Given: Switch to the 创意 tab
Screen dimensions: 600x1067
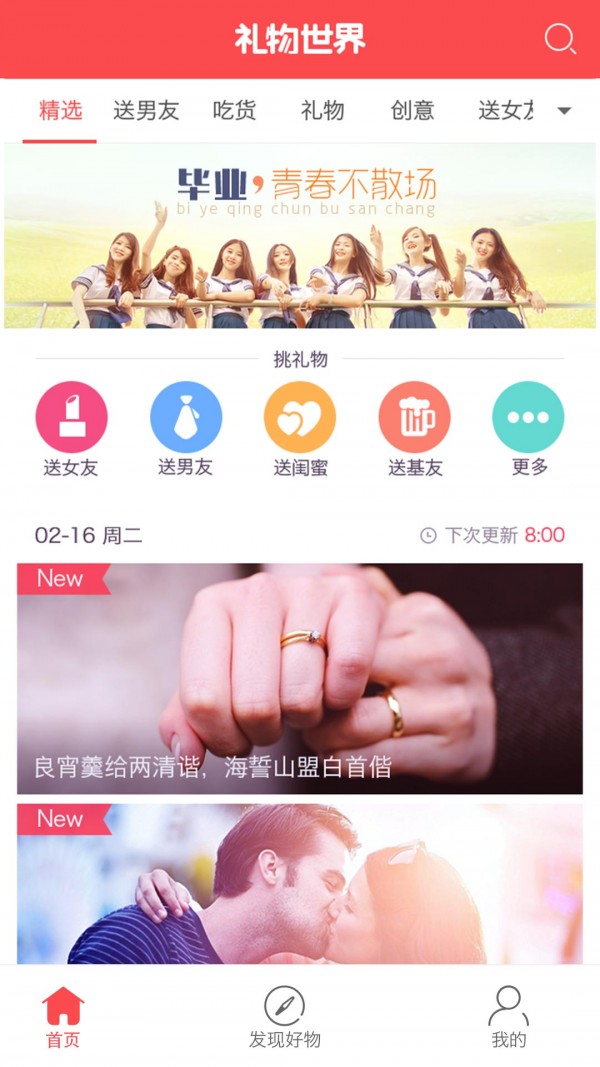Looking at the screenshot, I should 412,111.
